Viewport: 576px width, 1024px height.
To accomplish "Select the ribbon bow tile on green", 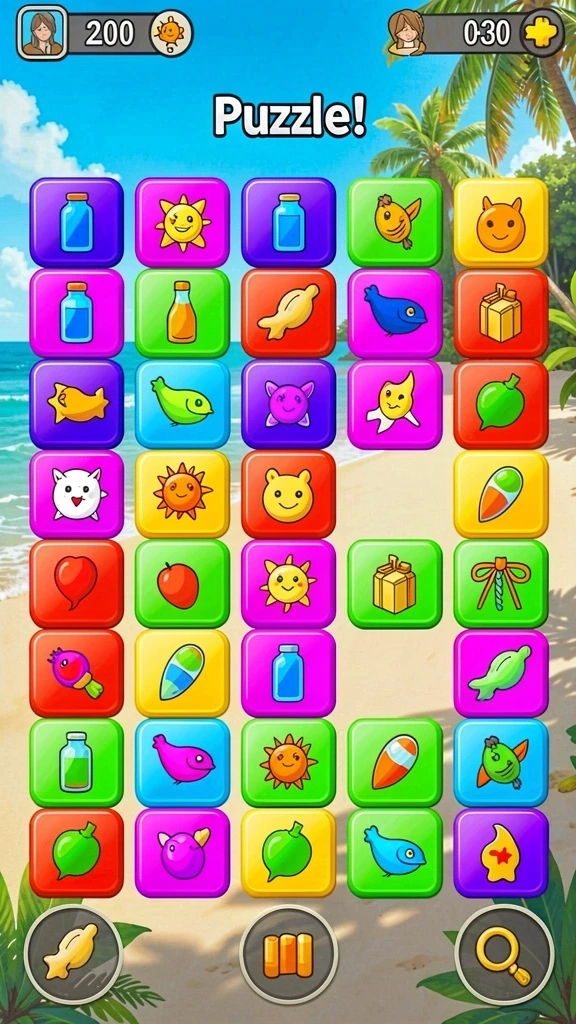I will tap(501, 584).
